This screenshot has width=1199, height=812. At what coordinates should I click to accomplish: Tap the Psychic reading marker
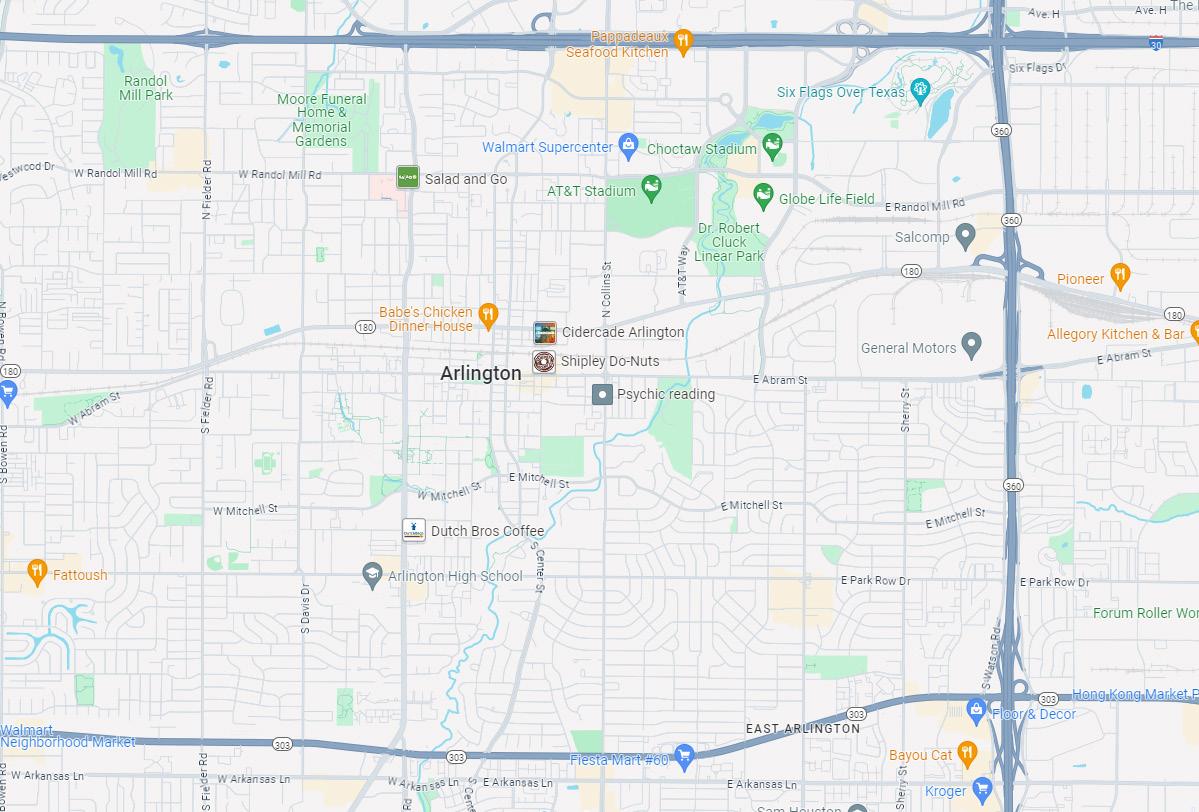[602, 394]
